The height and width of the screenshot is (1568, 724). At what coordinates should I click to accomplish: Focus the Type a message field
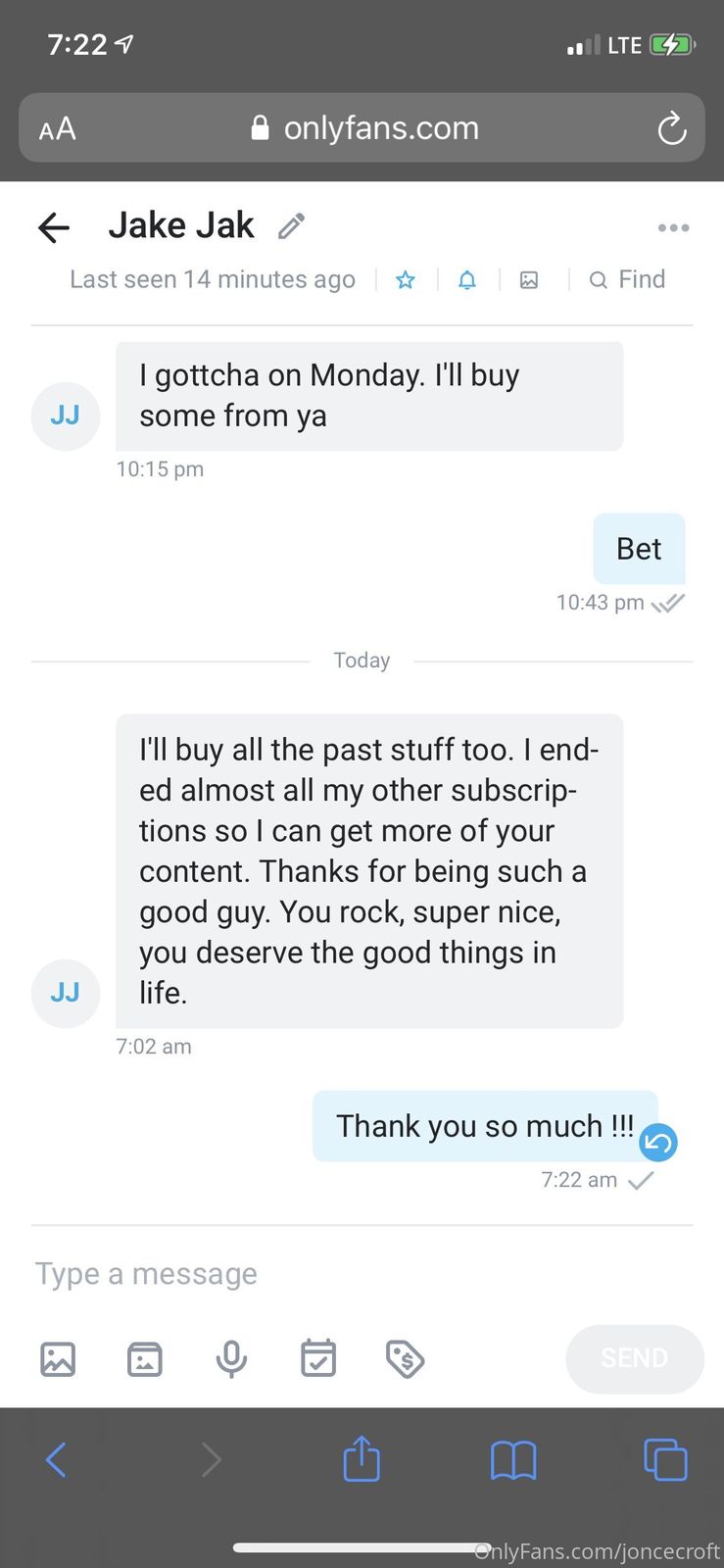pos(294,1273)
